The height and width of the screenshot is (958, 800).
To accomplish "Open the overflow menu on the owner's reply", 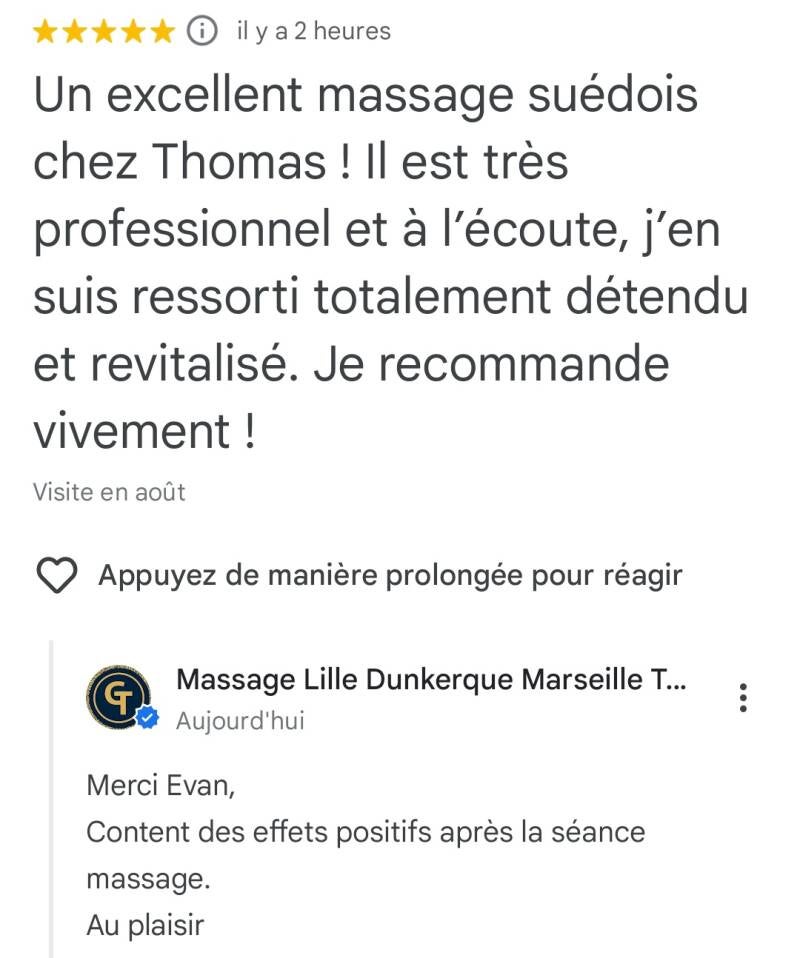I will tap(742, 698).
